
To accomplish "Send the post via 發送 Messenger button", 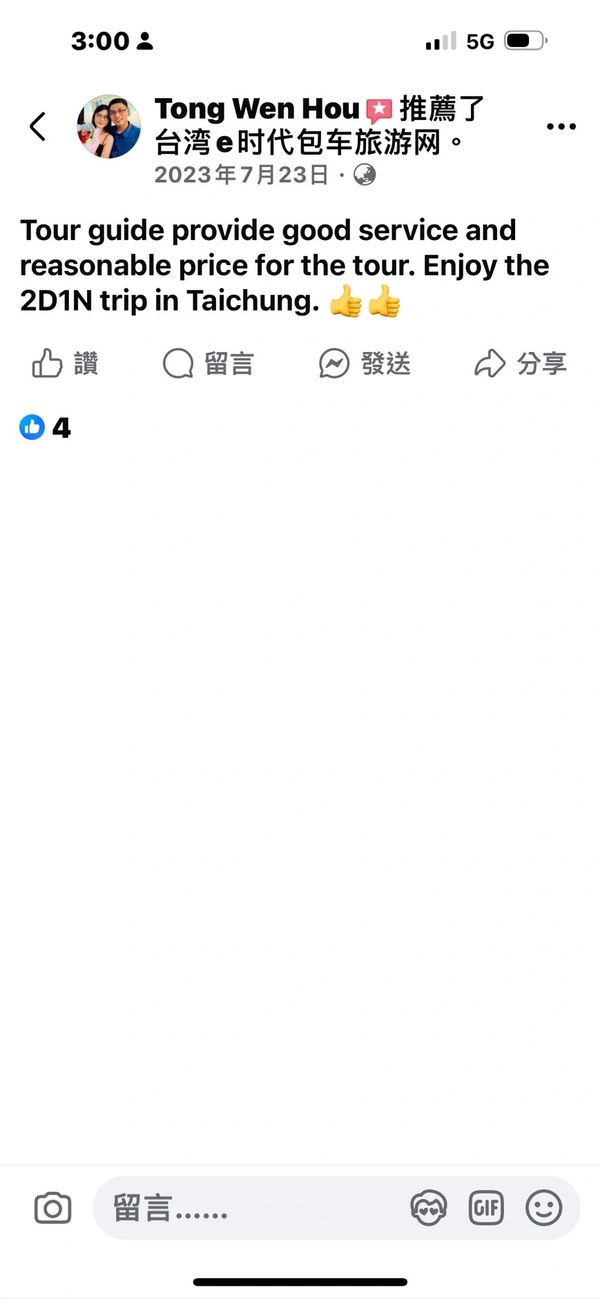I will 365,363.
